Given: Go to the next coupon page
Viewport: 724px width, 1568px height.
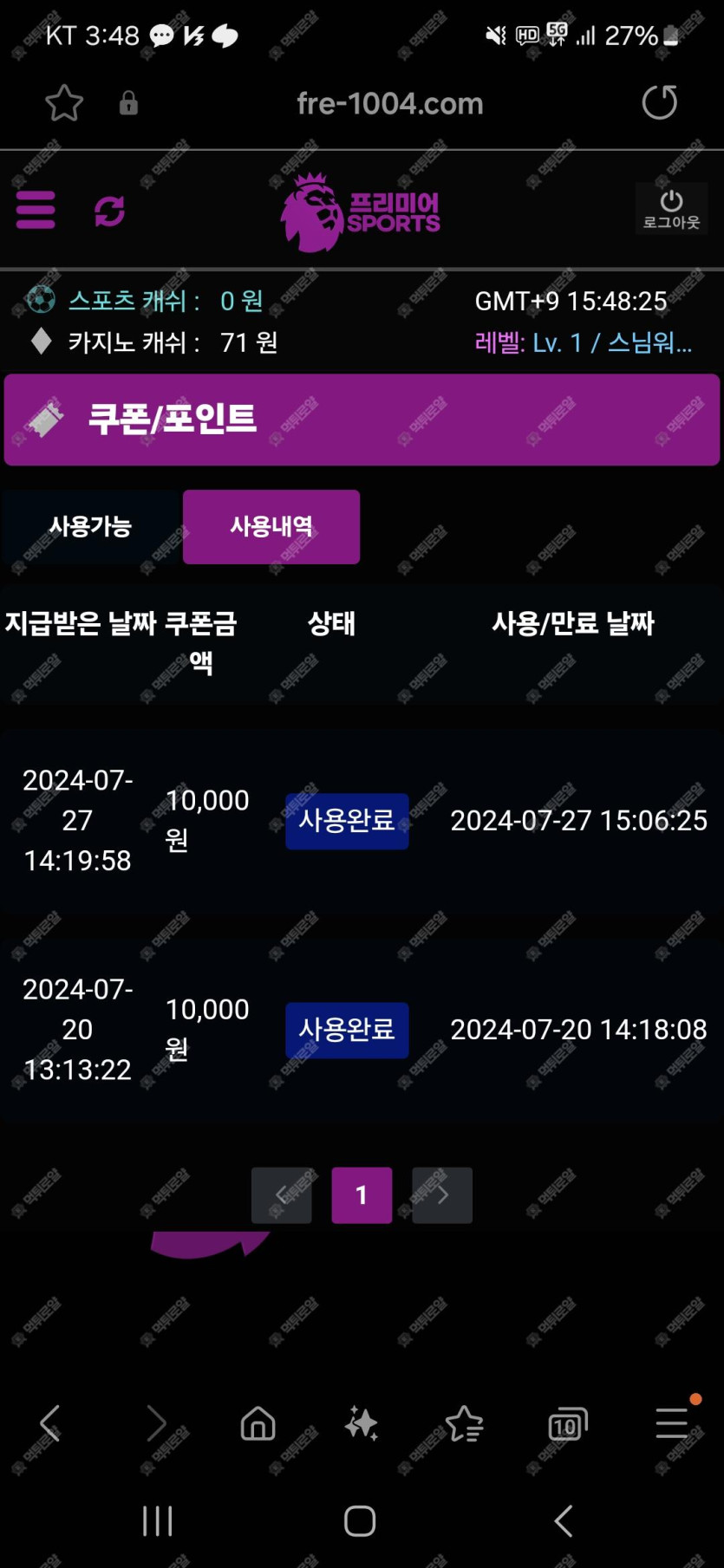Looking at the screenshot, I should pos(442,1194).
